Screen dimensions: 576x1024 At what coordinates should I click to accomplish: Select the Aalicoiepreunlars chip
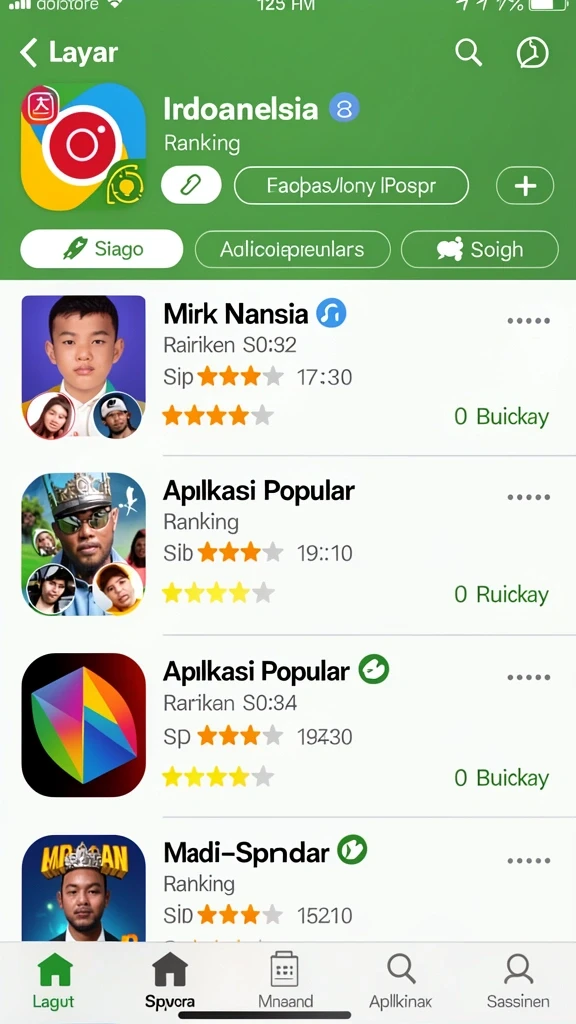[293, 249]
